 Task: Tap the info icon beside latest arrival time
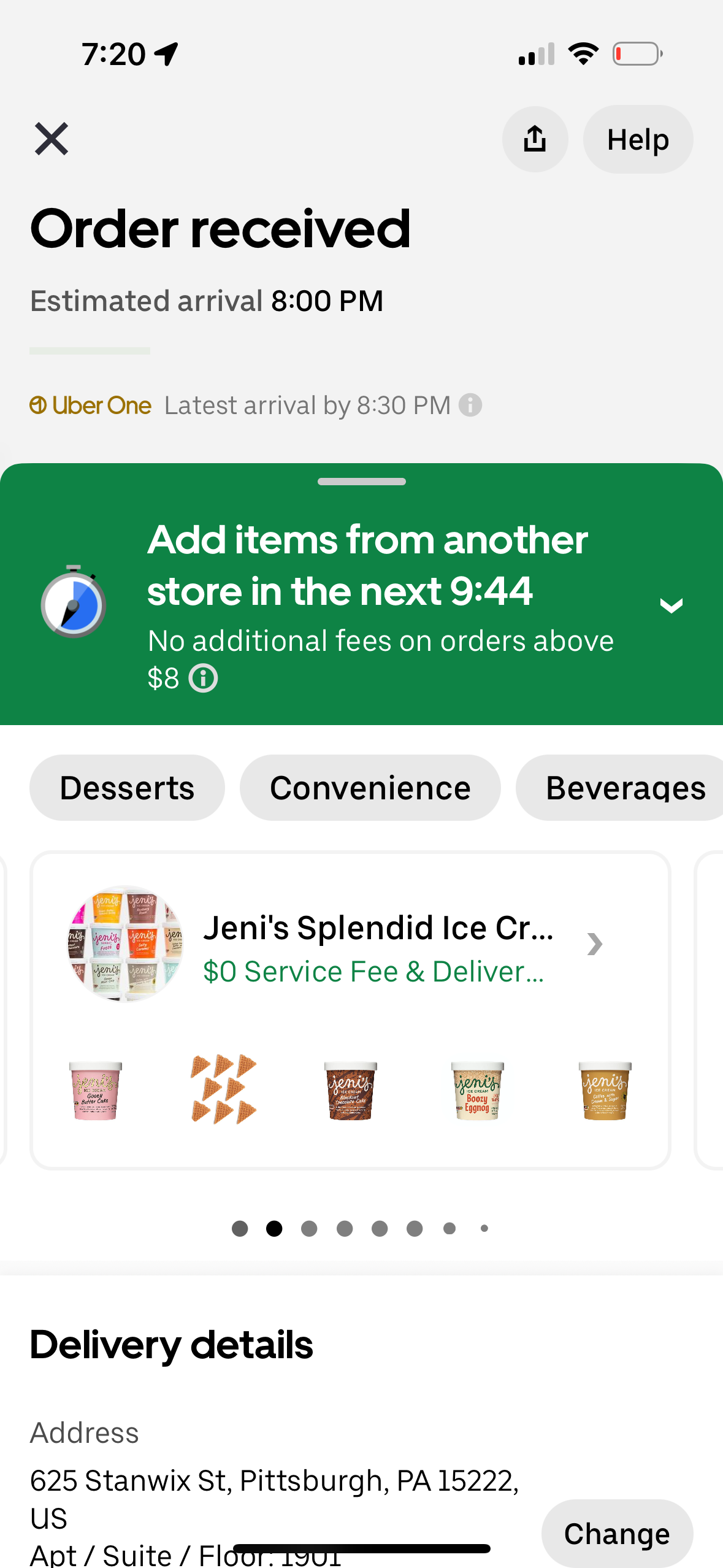(469, 405)
